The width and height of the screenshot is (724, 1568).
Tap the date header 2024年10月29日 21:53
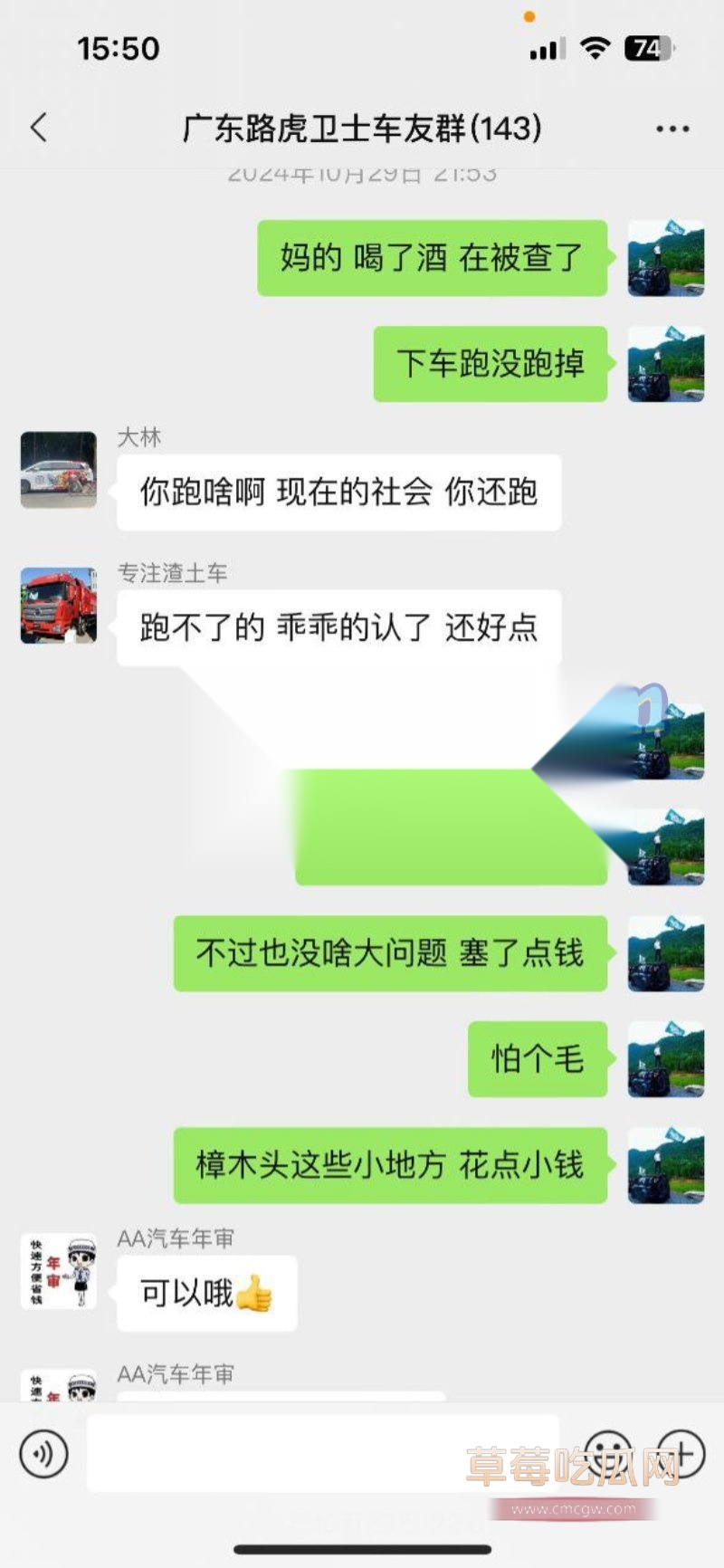(362, 174)
